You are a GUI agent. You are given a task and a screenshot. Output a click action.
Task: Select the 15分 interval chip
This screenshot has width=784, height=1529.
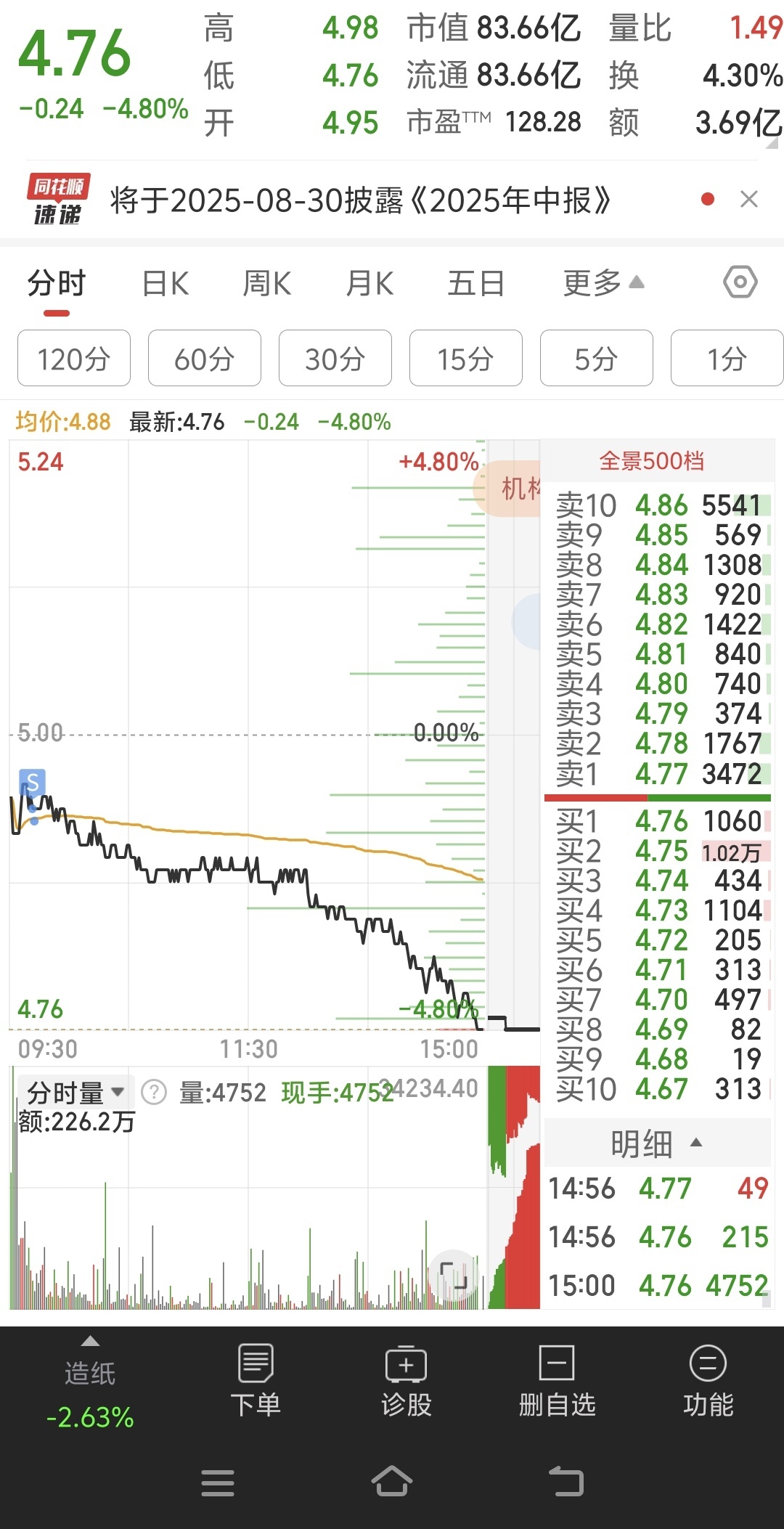(x=466, y=358)
